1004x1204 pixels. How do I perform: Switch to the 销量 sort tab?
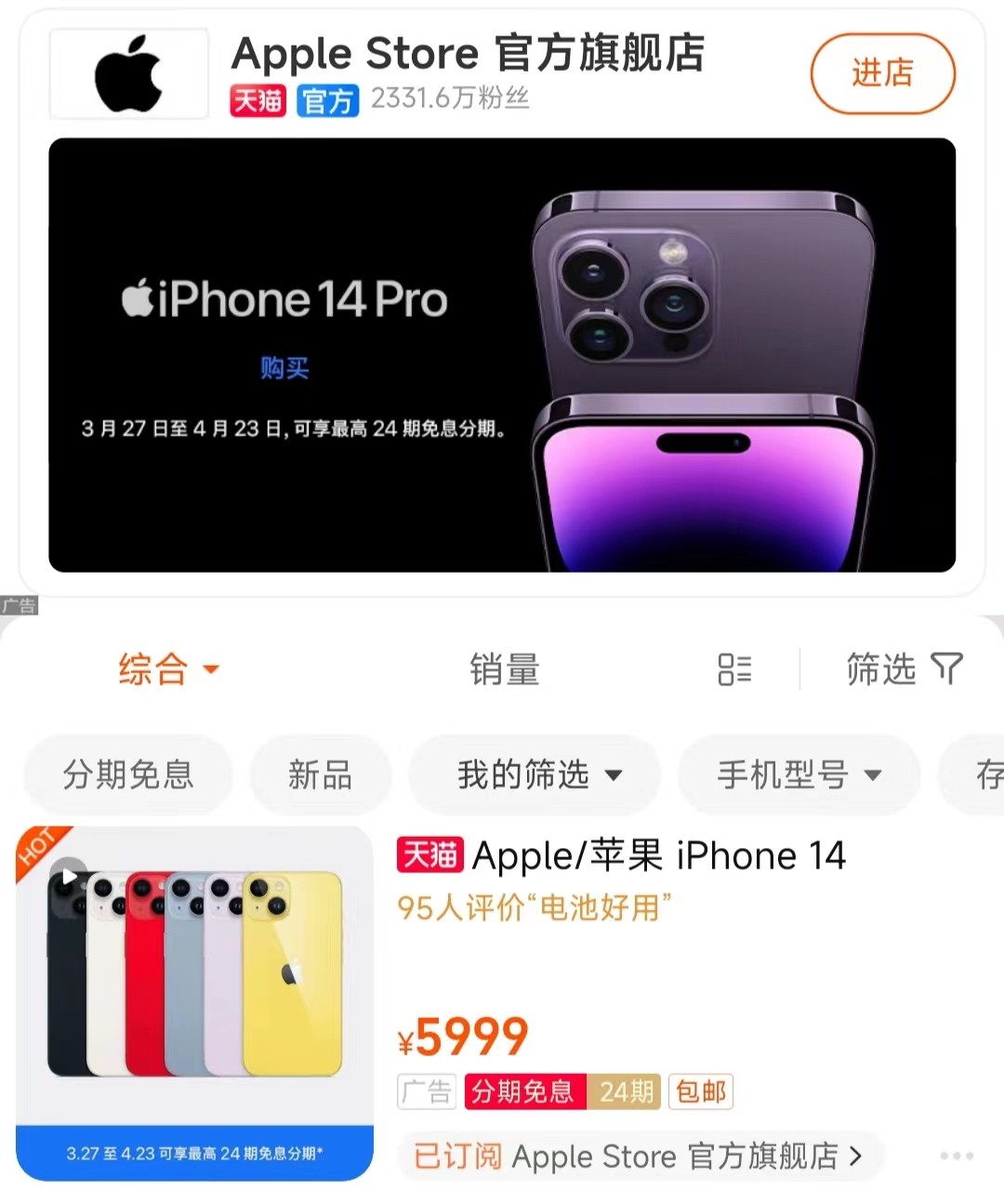(506, 668)
